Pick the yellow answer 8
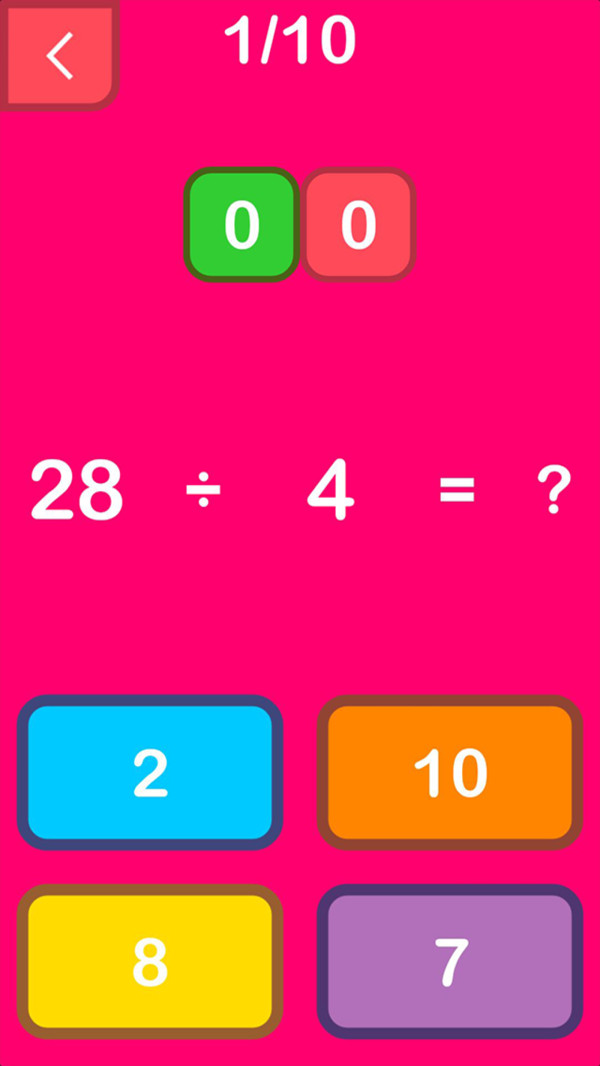The width and height of the screenshot is (600, 1066). pos(150,961)
